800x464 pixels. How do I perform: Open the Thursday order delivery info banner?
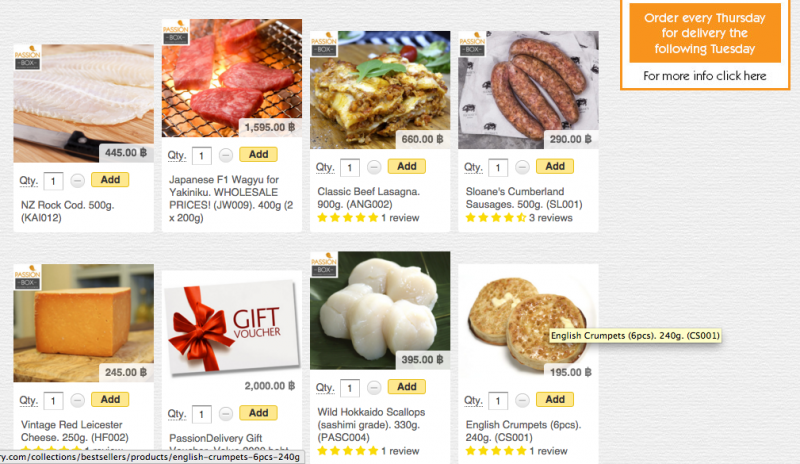tap(705, 45)
